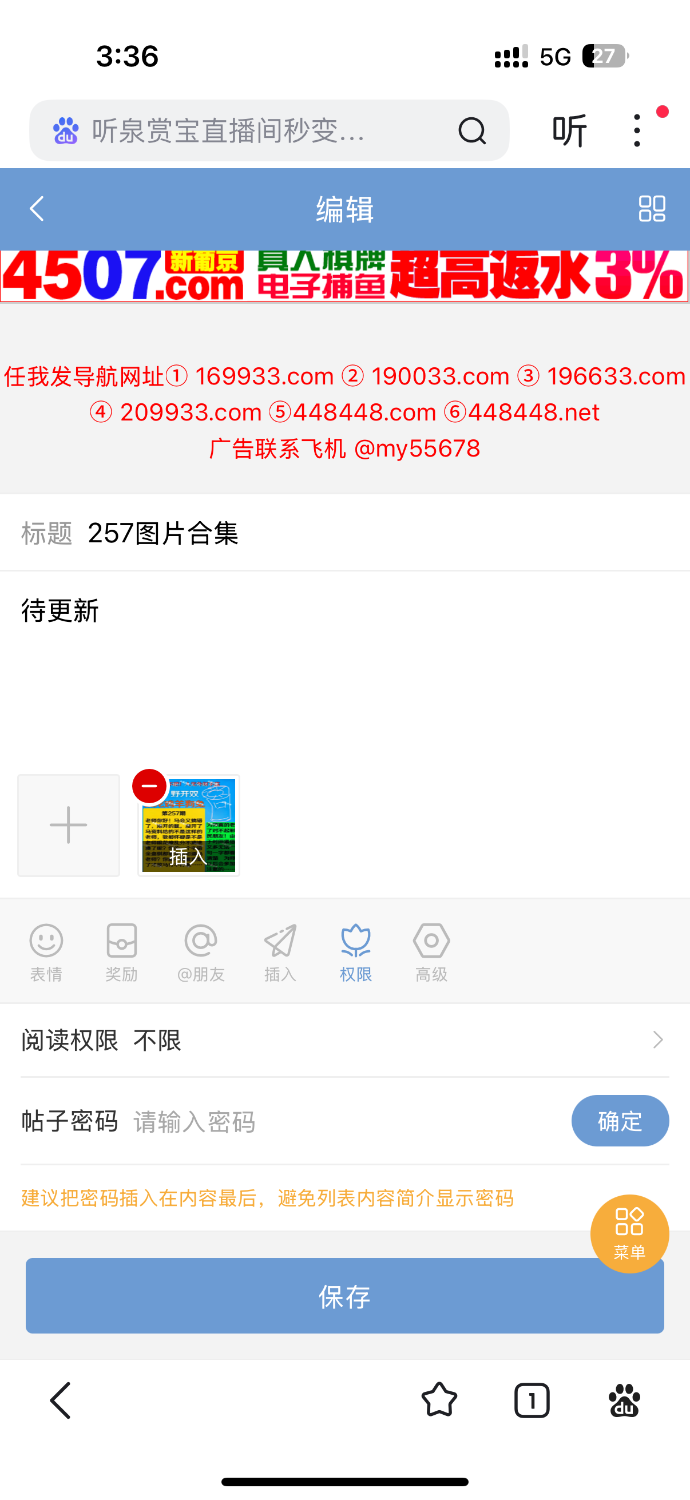Edit the 标题 title field
The height and width of the screenshot is (1500, 690).
coord(370,533)
